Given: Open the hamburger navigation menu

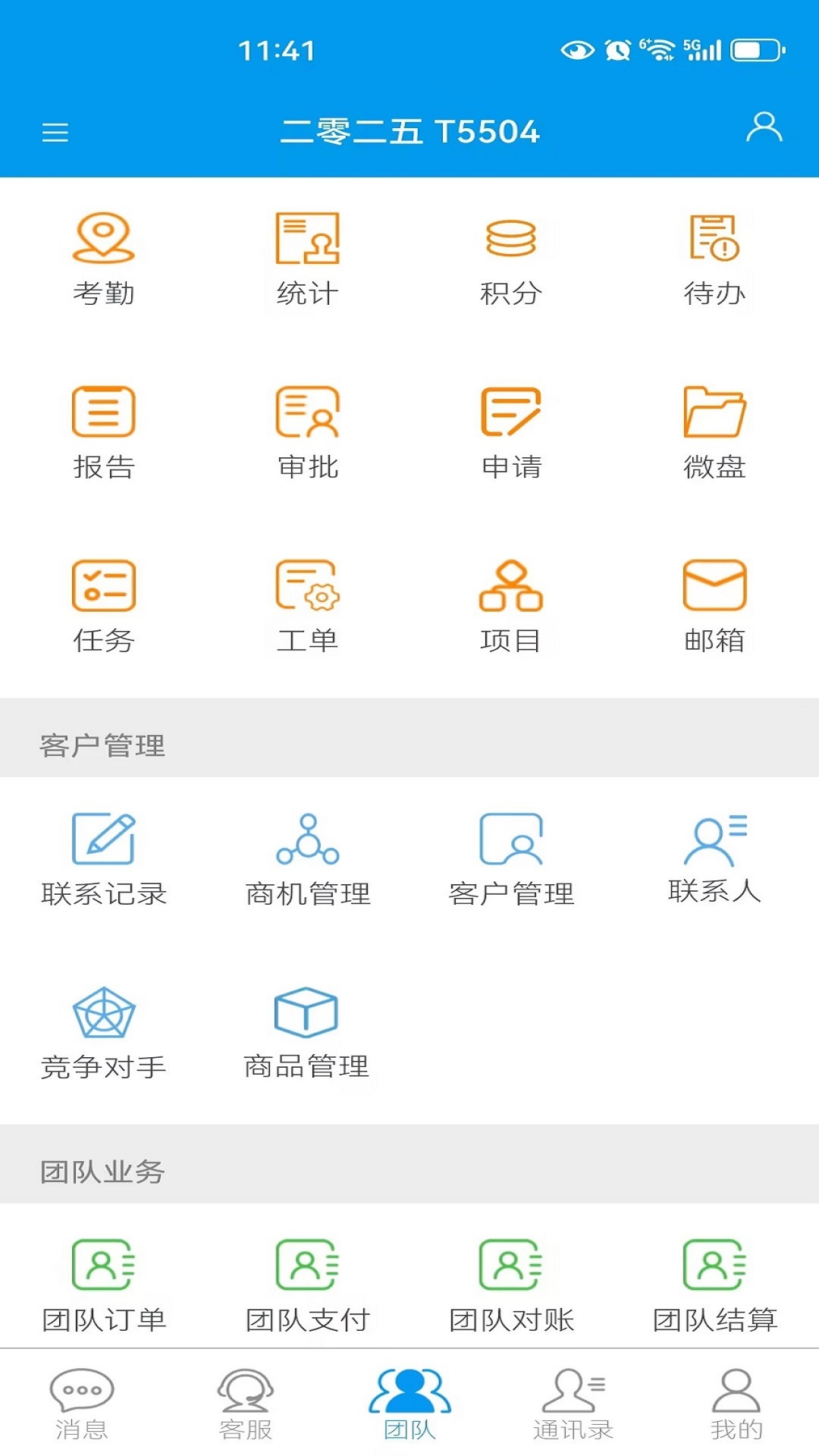Looking at the screenshot, I should [x=55, y=132].
